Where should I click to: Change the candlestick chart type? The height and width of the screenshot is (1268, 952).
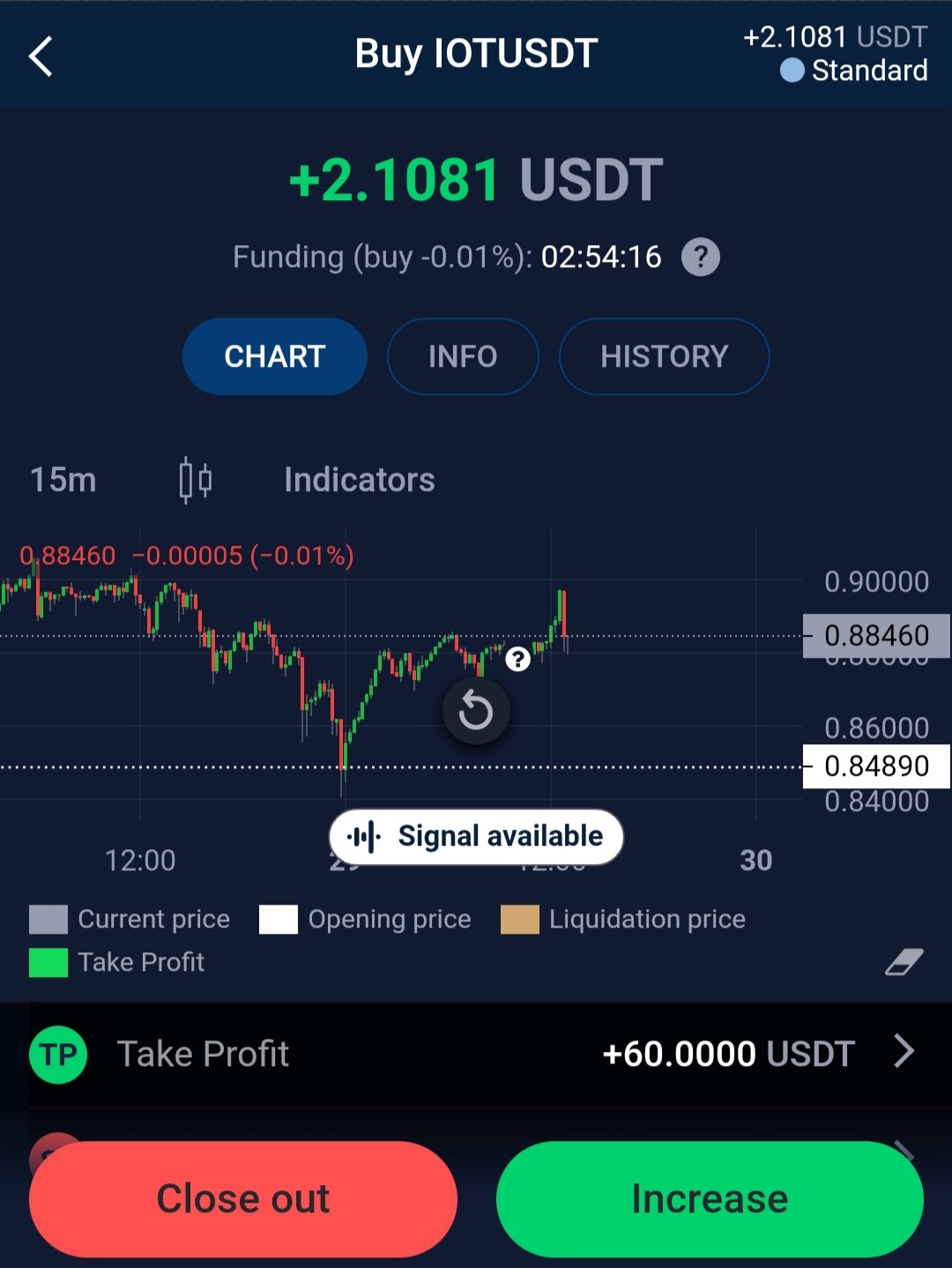coord(196,480)
